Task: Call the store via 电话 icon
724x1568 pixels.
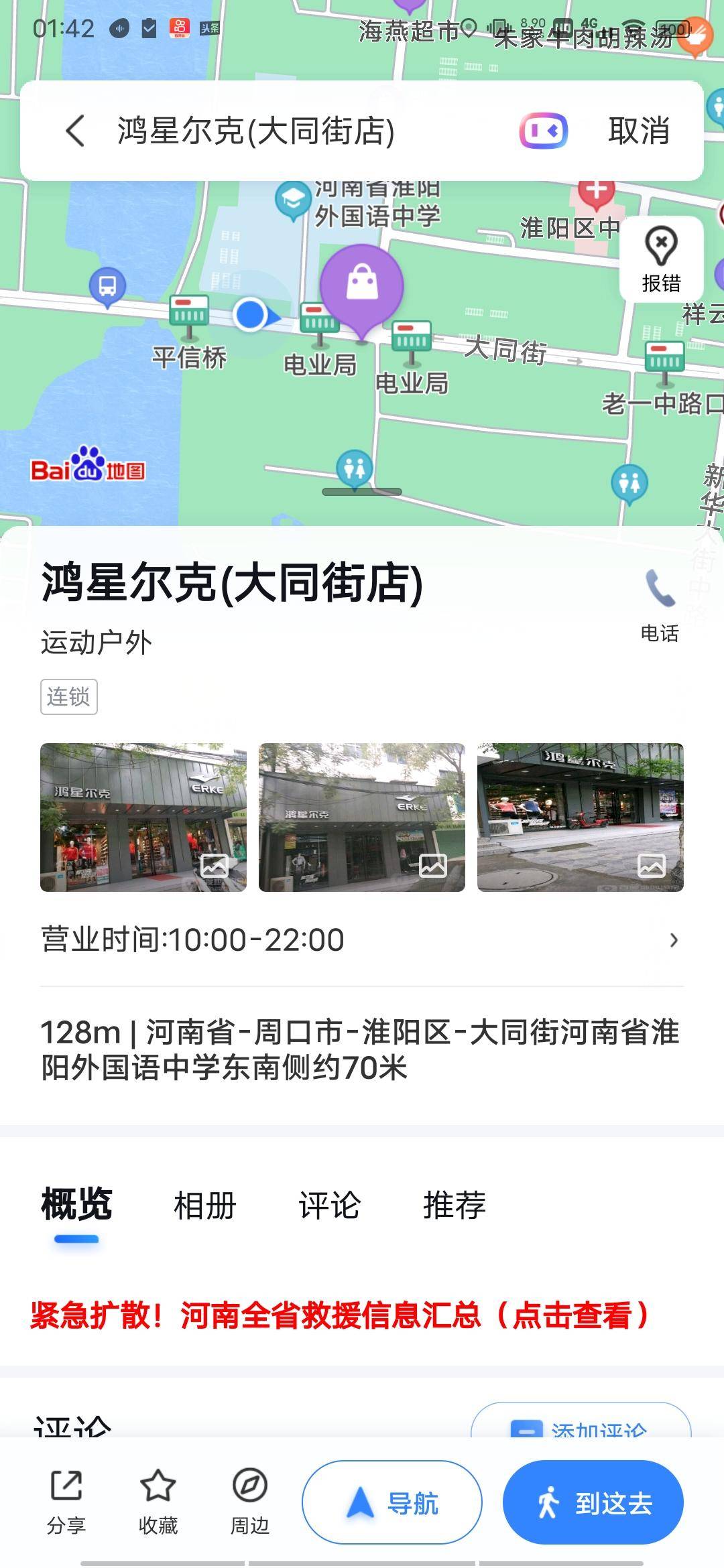Action: pyautogui.click(x=660, y=603)
